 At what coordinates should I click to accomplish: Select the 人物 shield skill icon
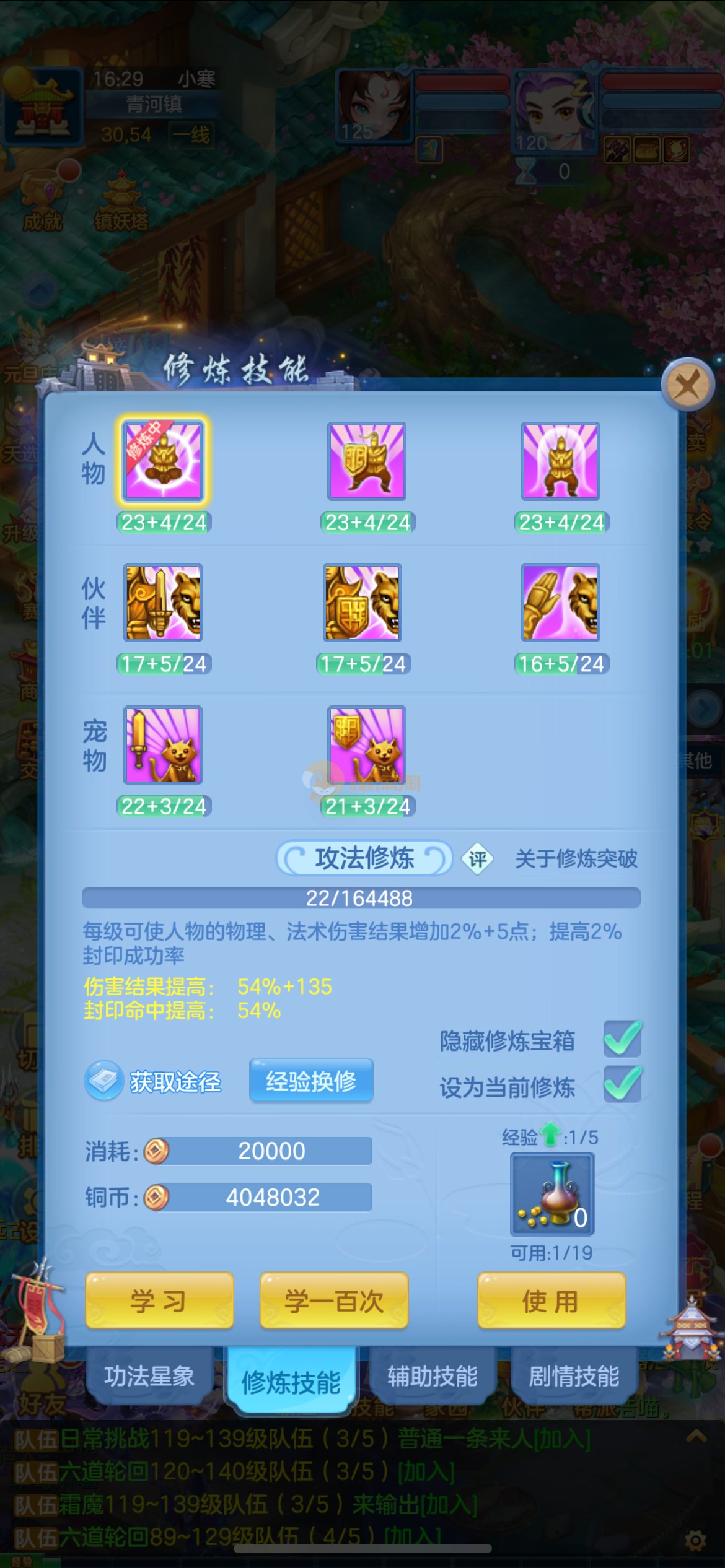[x=367, y=461]
